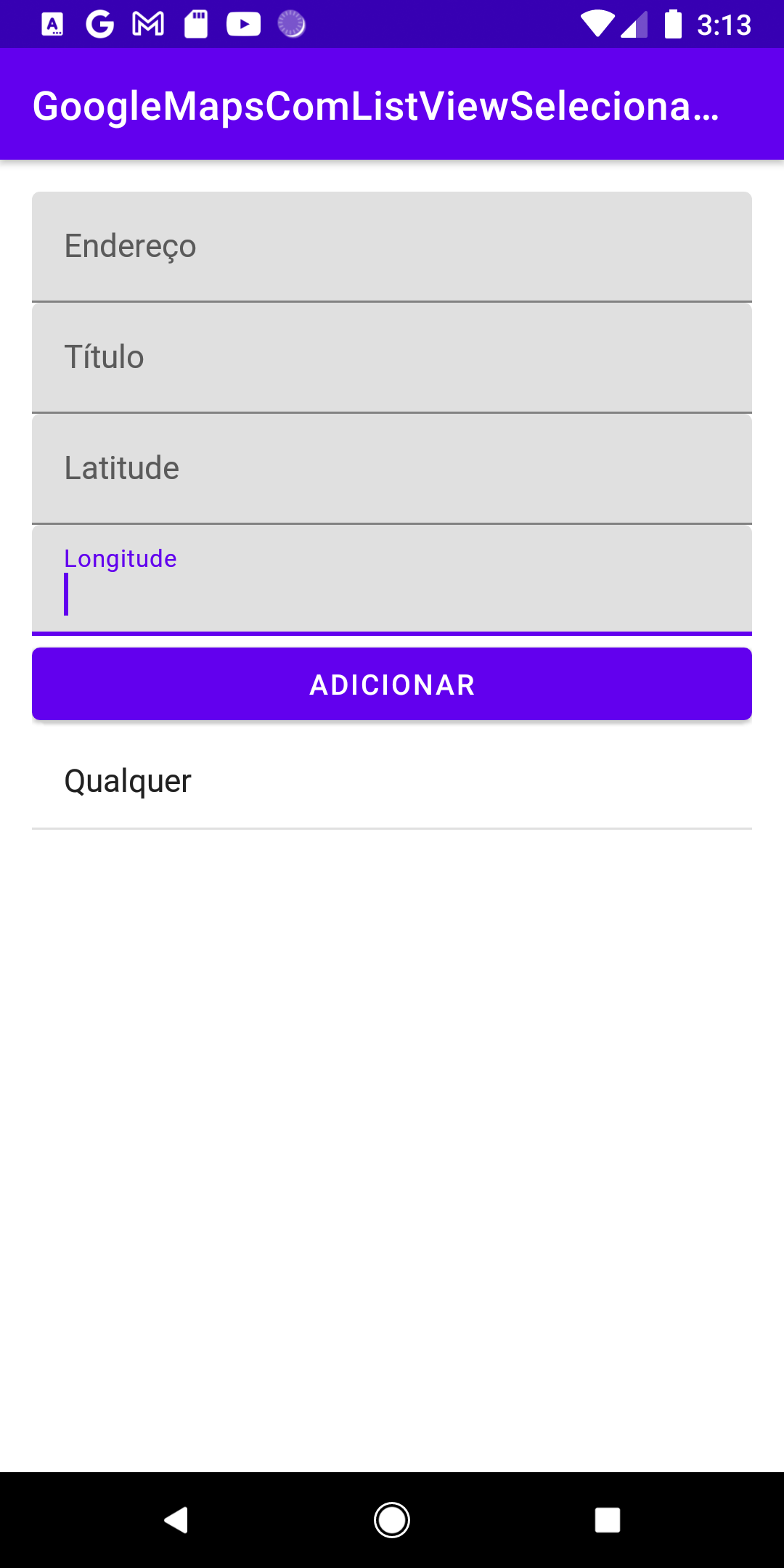Tap the Endereço input field
784x1568 pixels.
point(392,246)
